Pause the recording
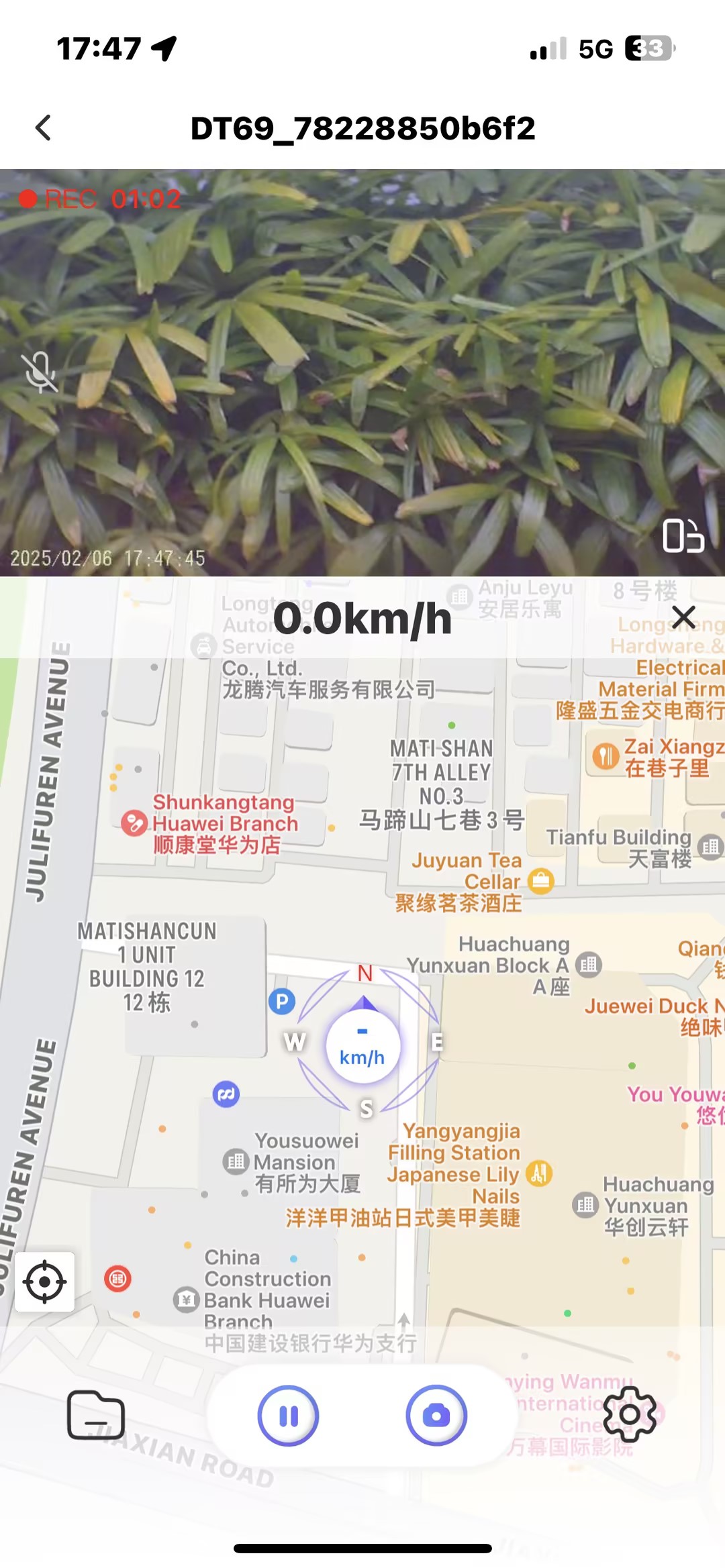Image resolution: width=725 pixels, height=1568 pixels. (289, 1415)
